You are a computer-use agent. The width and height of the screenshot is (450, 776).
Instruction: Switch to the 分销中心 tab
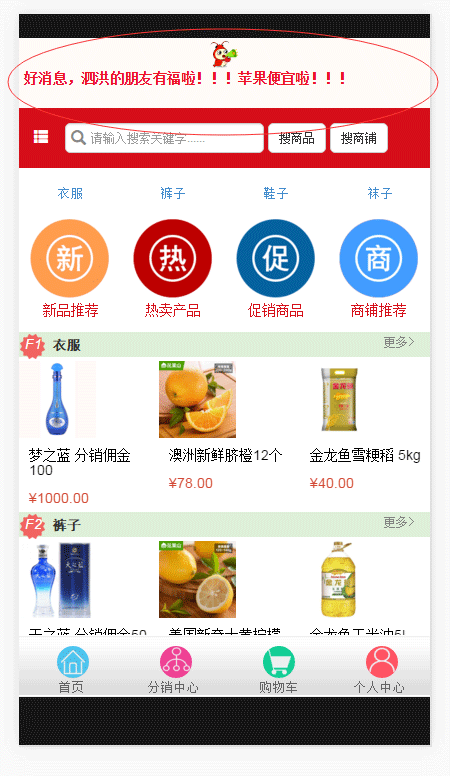pos(174,670)
